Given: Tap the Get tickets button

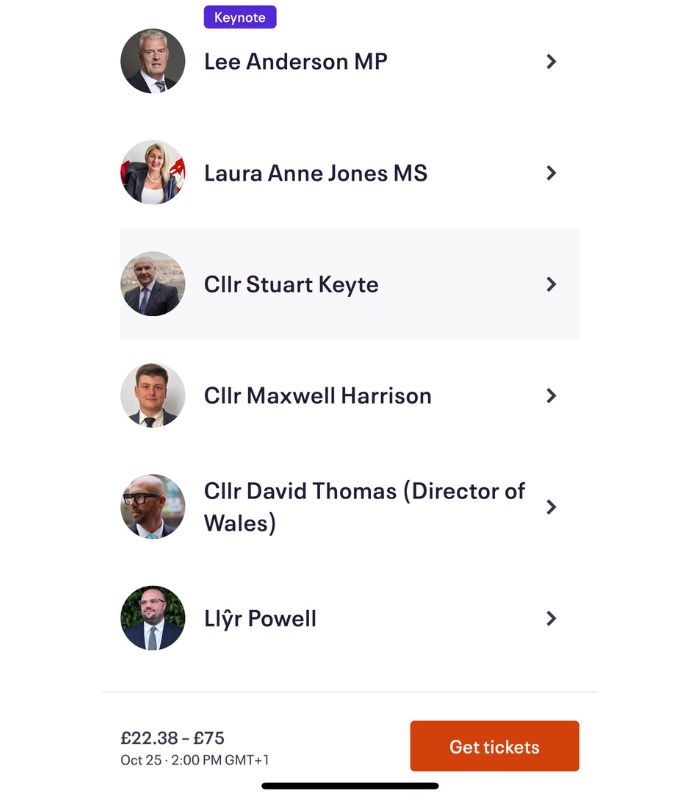Looking at the screenshot, I should tap(494, 746).
